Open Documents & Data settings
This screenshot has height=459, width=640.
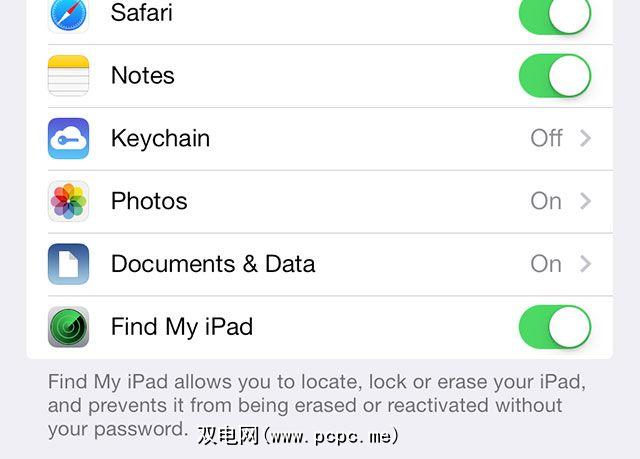(320, 264)
